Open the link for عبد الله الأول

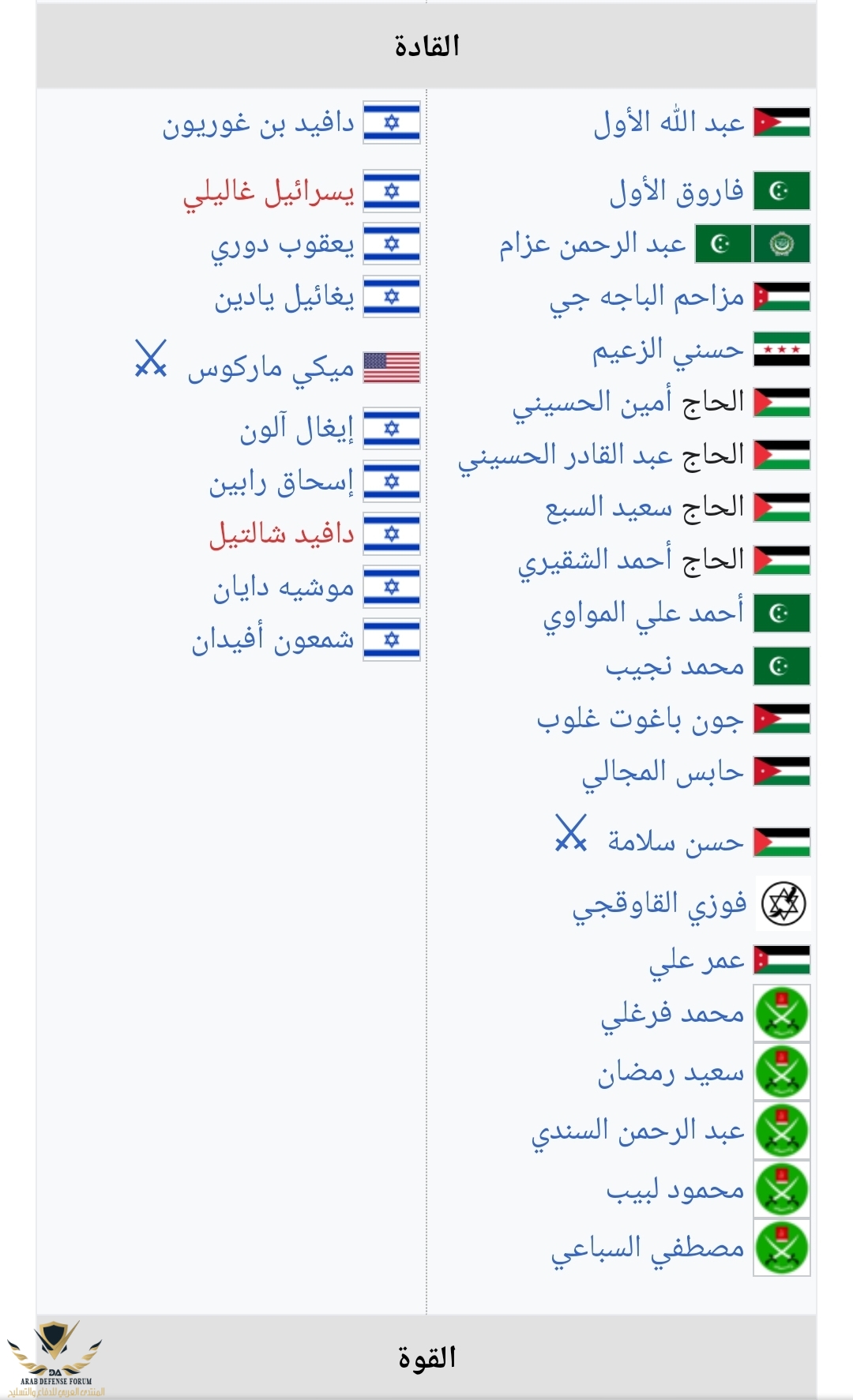[x=668, y=123]
